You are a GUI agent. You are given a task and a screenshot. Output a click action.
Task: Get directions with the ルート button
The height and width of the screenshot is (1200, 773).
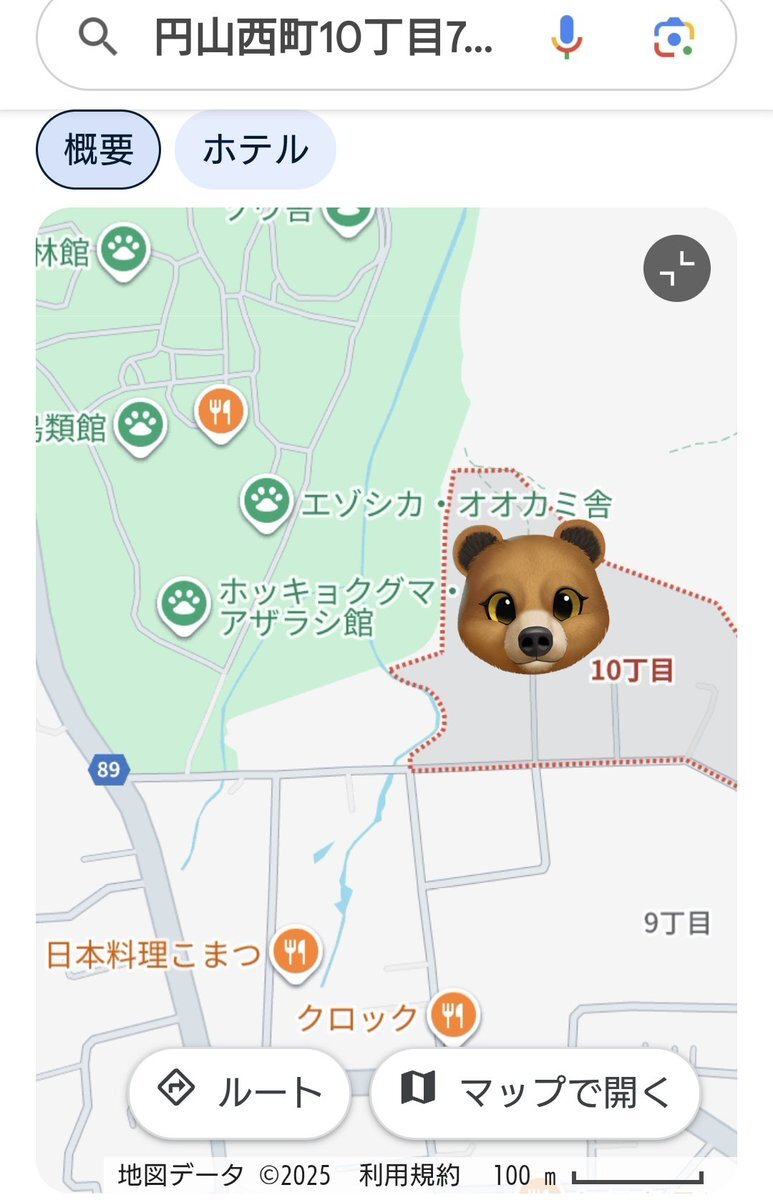pos(240,1093)
